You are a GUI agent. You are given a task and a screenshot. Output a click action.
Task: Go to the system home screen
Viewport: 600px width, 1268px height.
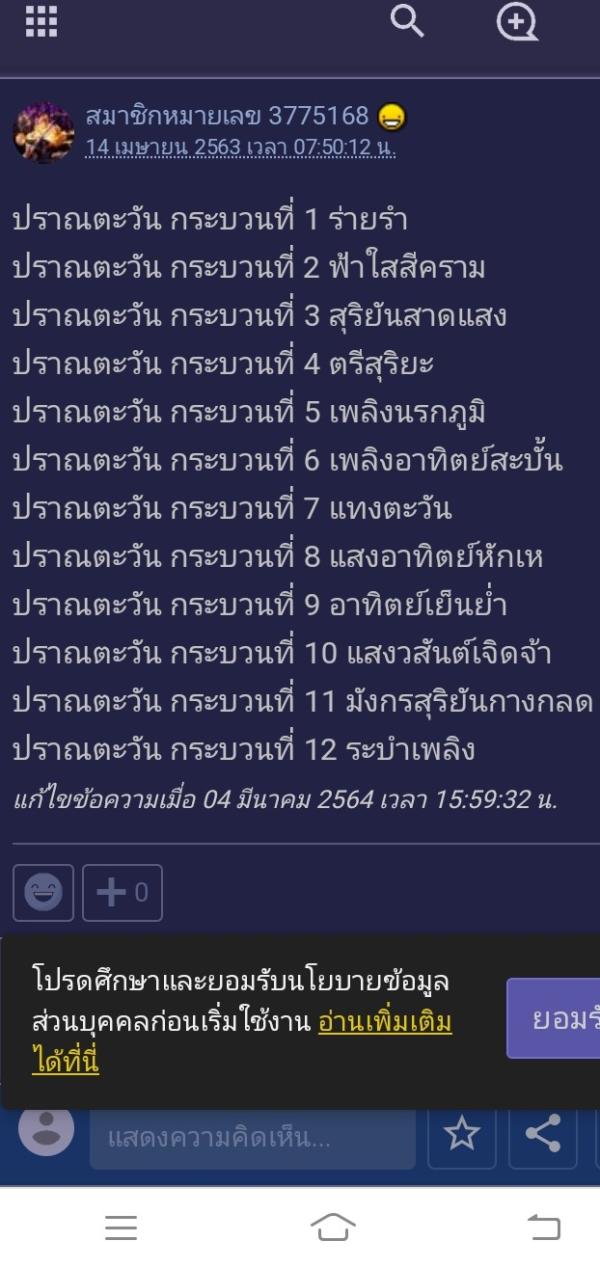(333, 1227)
